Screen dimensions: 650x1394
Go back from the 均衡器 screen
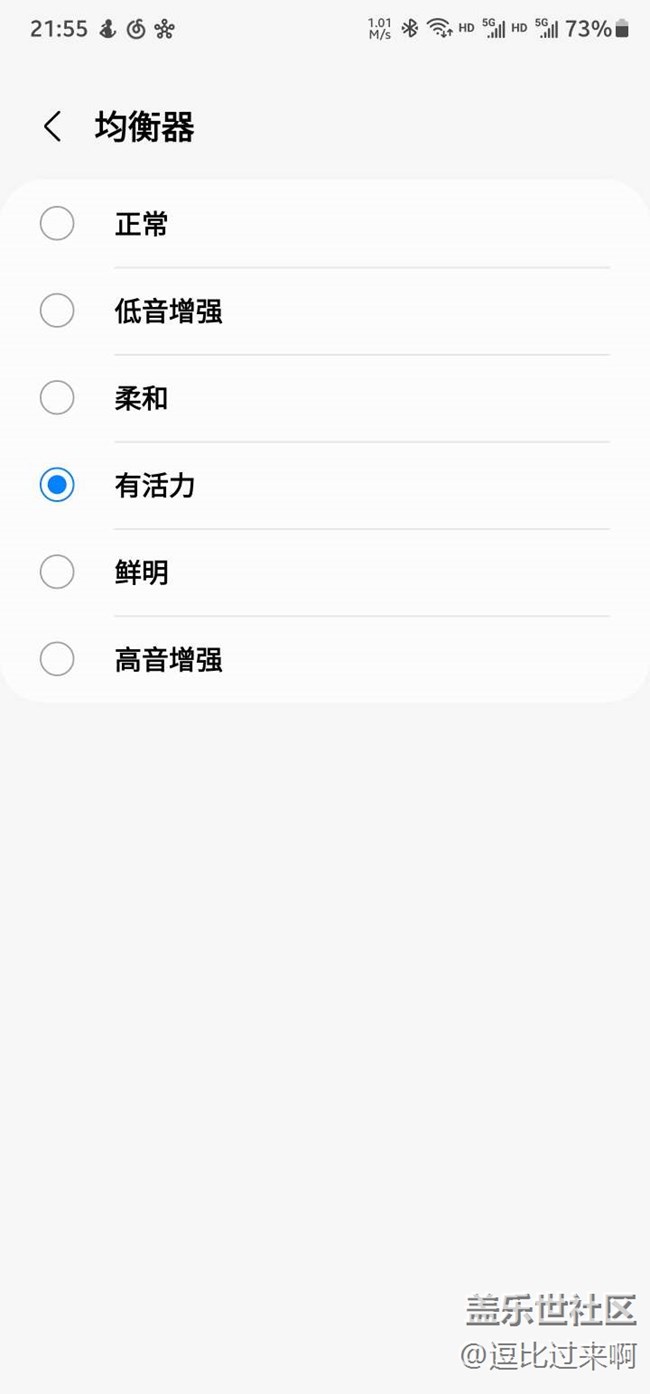[53, 127]
